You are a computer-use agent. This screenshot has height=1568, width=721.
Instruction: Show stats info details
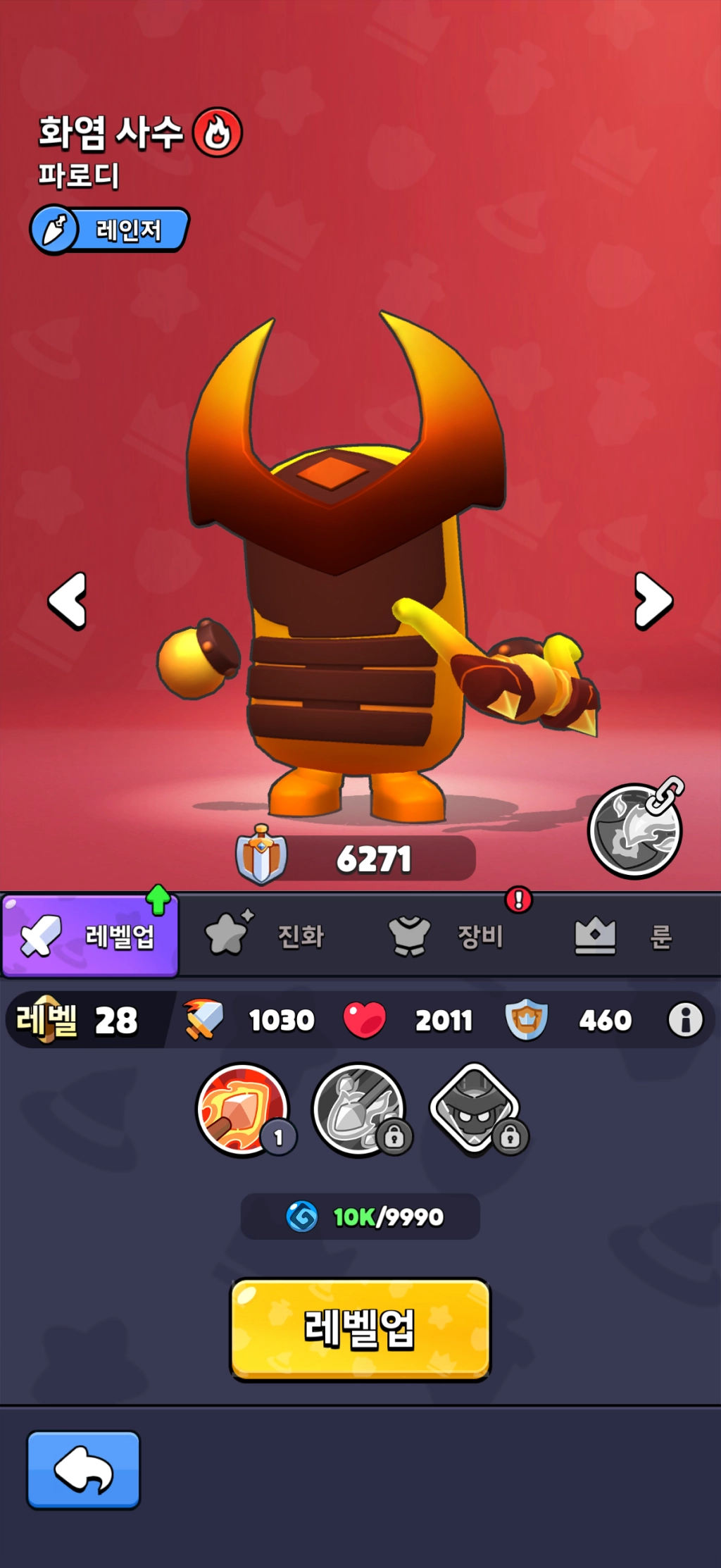point(685,1019)
